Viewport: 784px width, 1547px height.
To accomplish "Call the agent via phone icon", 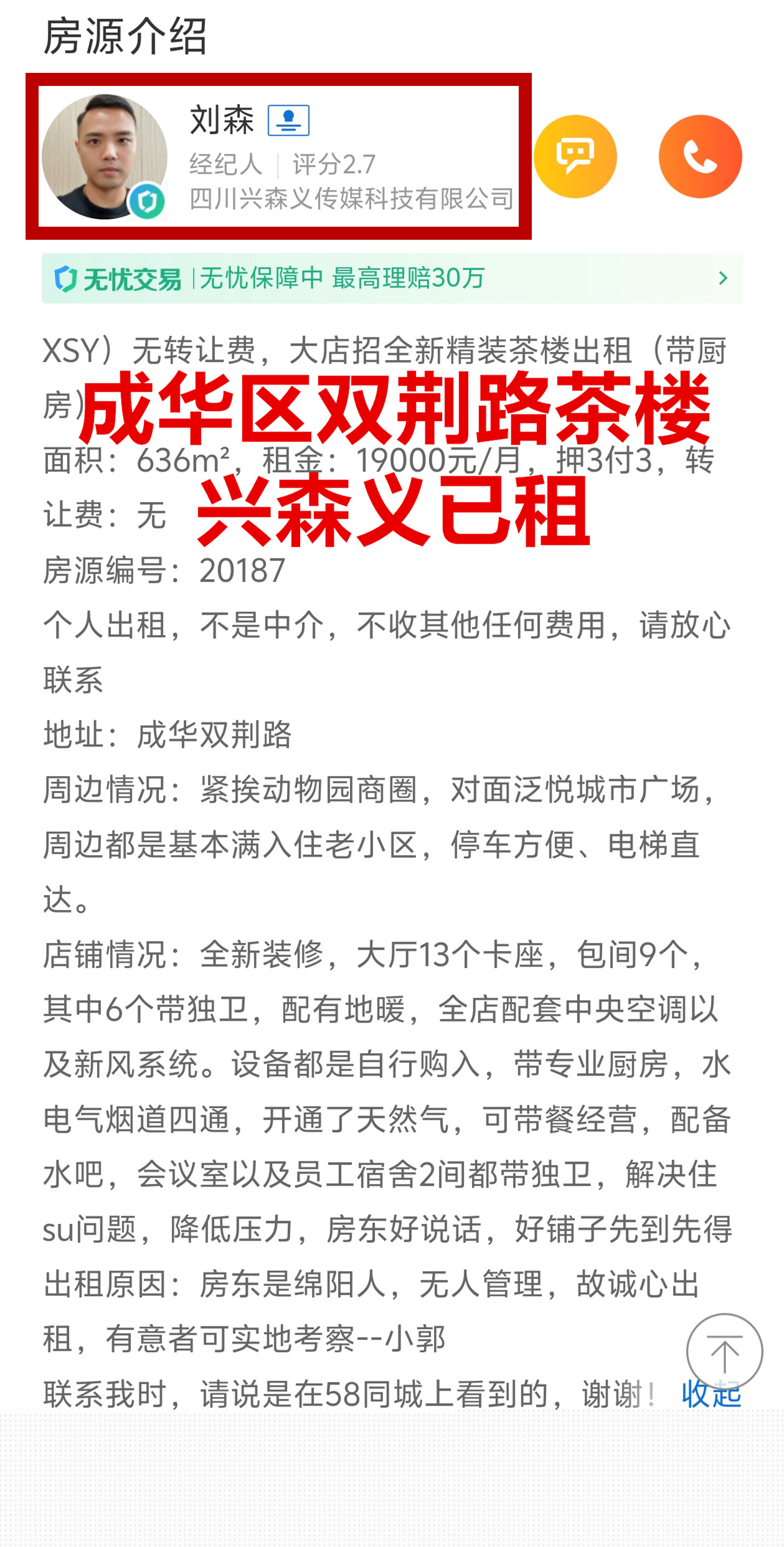I will click(701, 156).
